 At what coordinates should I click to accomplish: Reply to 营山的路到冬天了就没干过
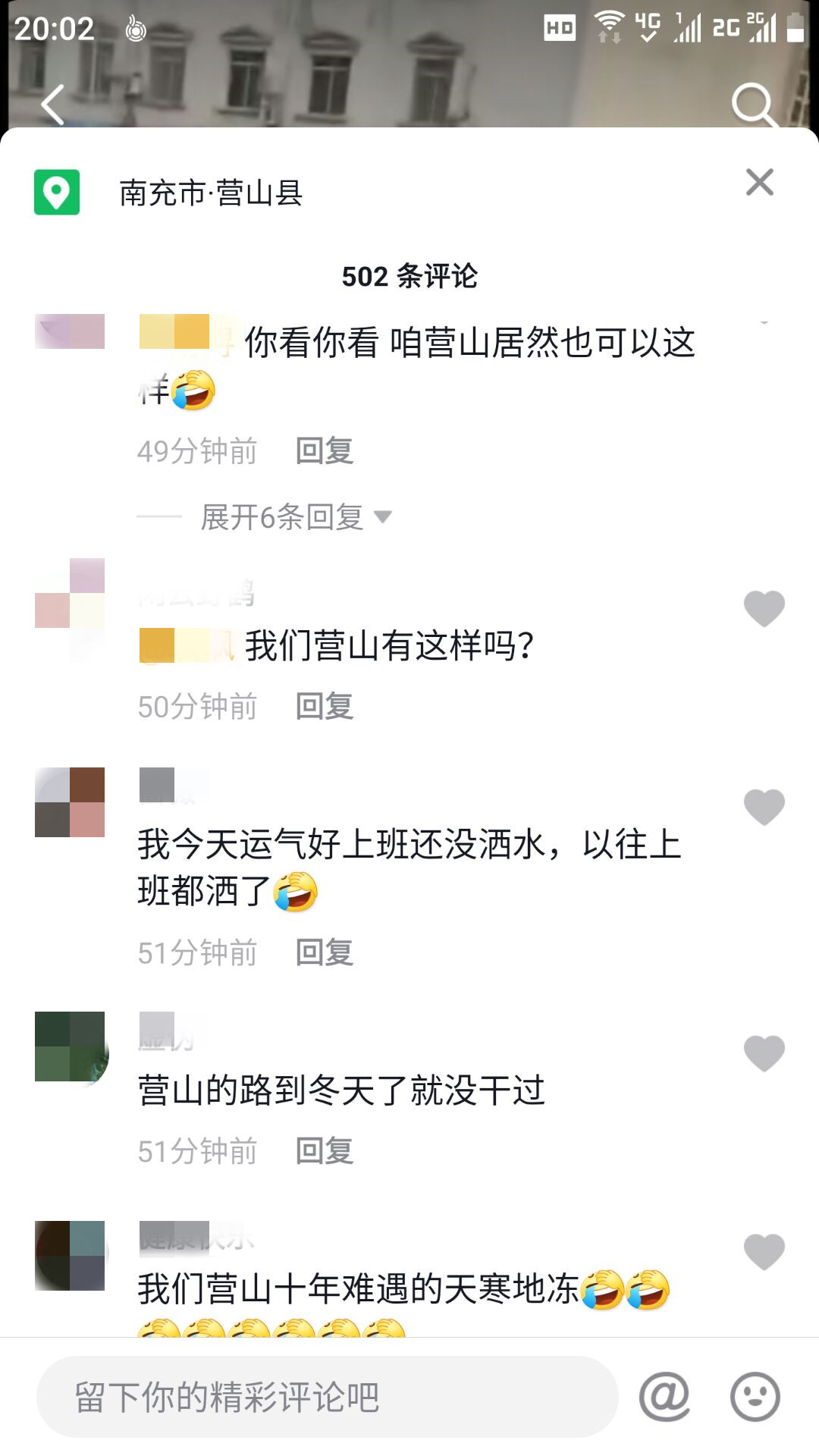pos(325,1151)
